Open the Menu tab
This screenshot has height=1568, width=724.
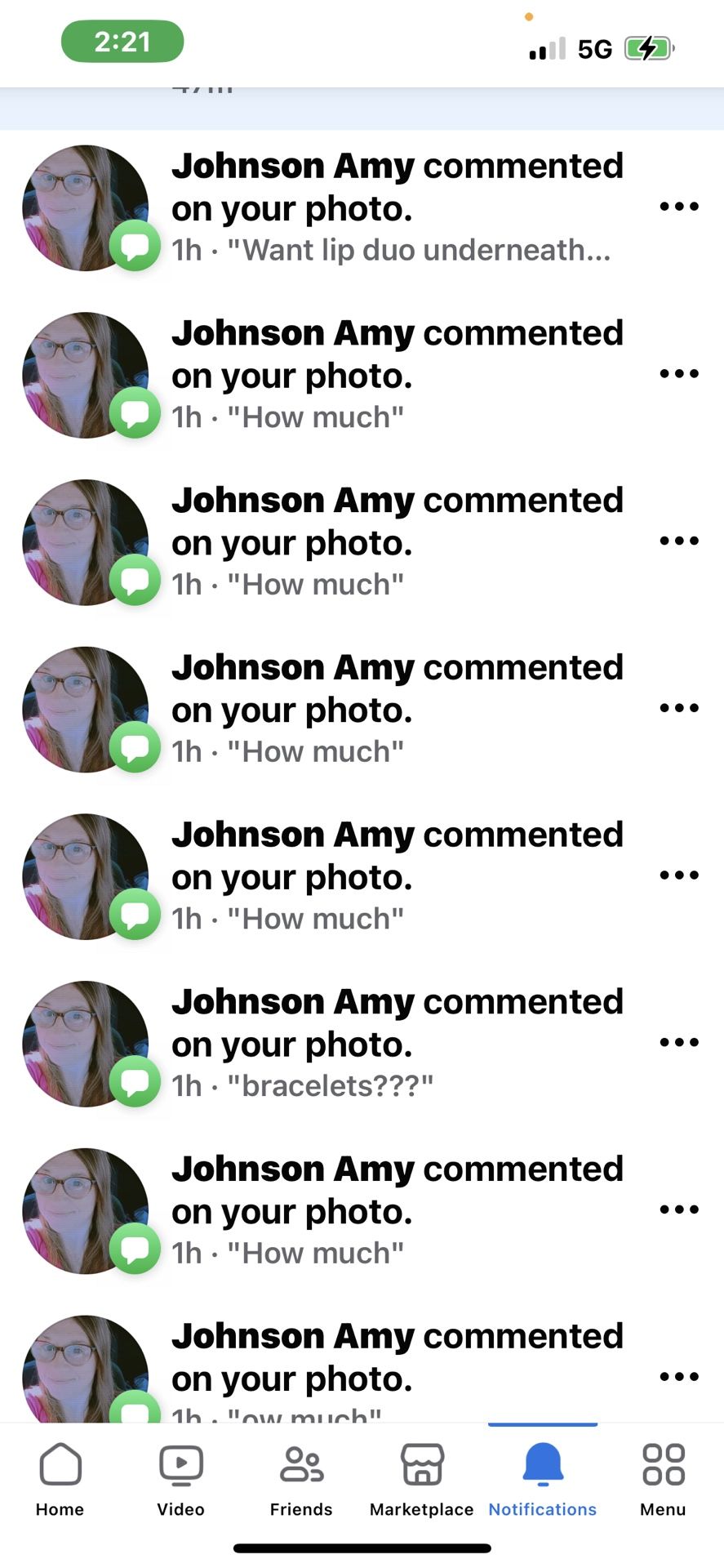(x=663, y=1480)
